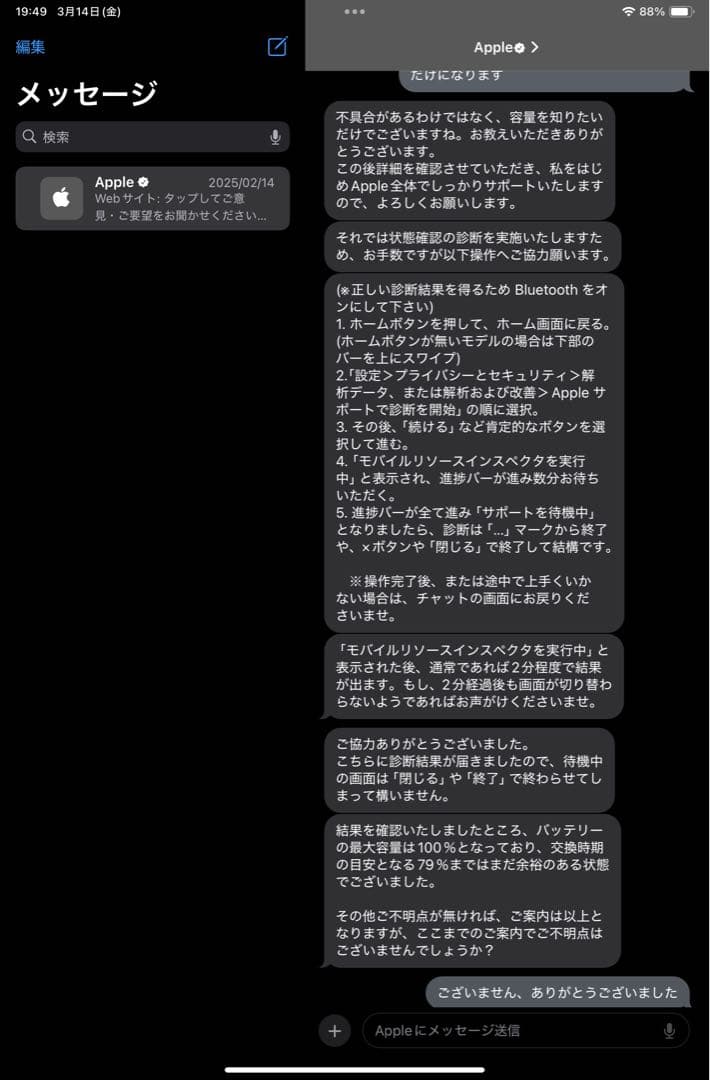Tap the 検索 search field
This screenshot has height=1080, width=710.
(x=140, y=137)
